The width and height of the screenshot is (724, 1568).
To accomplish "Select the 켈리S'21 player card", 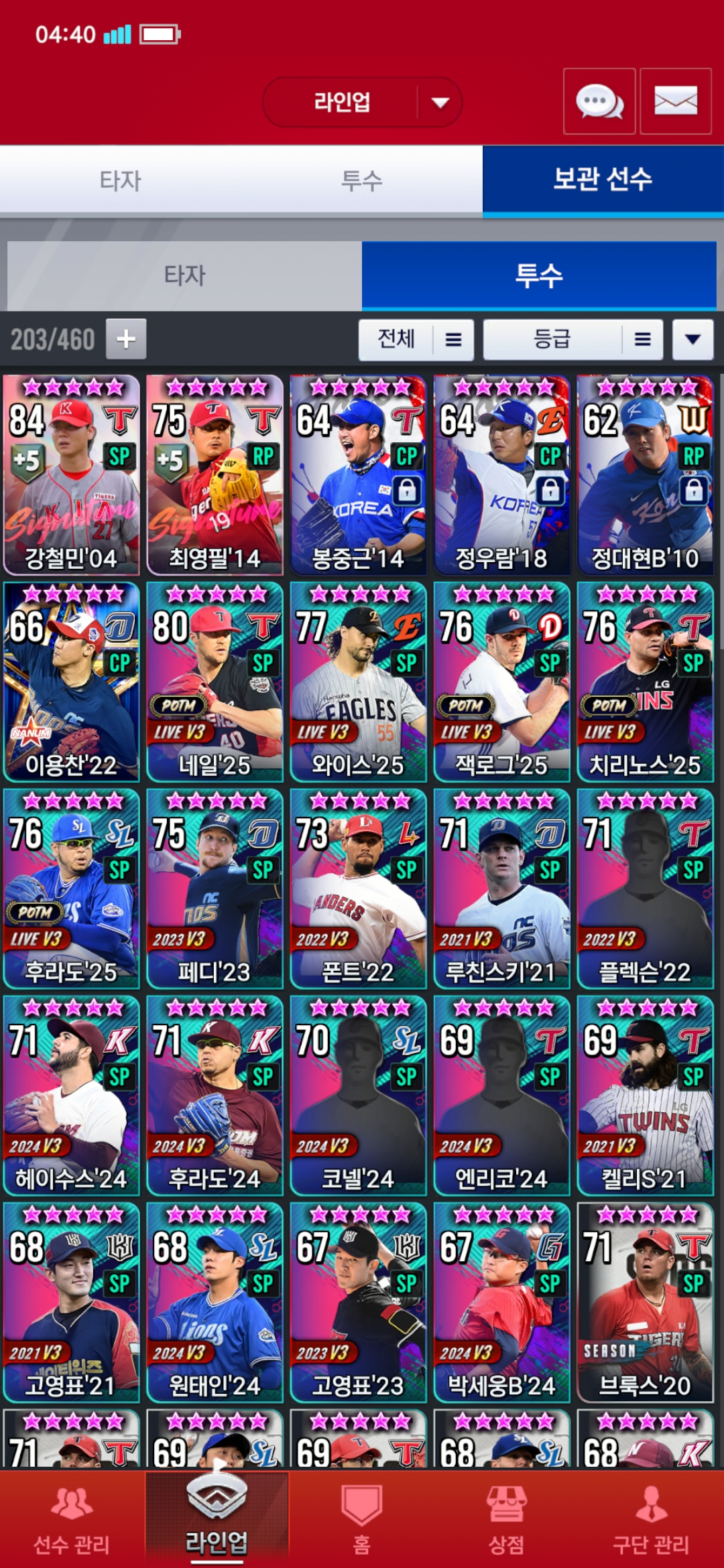I will (x=645, y=1096).
